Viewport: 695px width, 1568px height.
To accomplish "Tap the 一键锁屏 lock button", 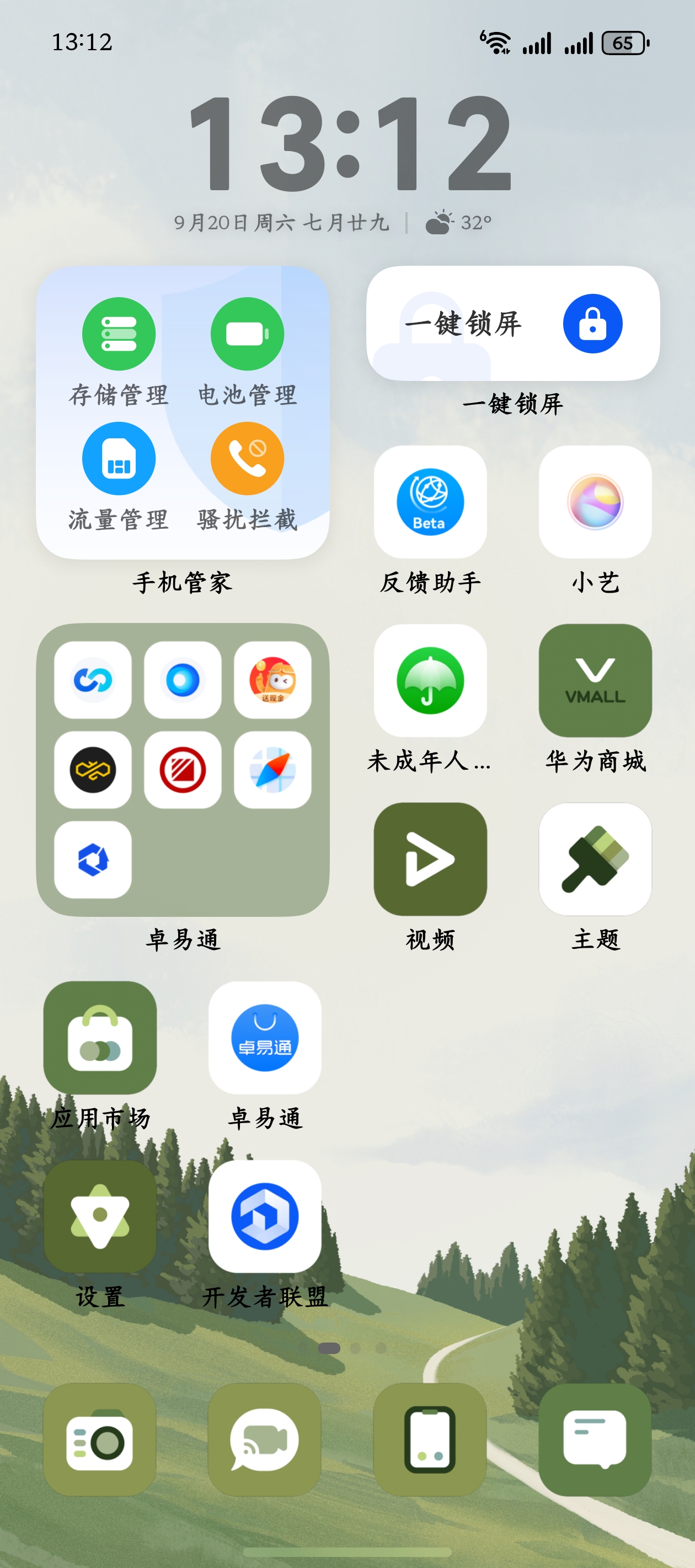I will [592, 323].
